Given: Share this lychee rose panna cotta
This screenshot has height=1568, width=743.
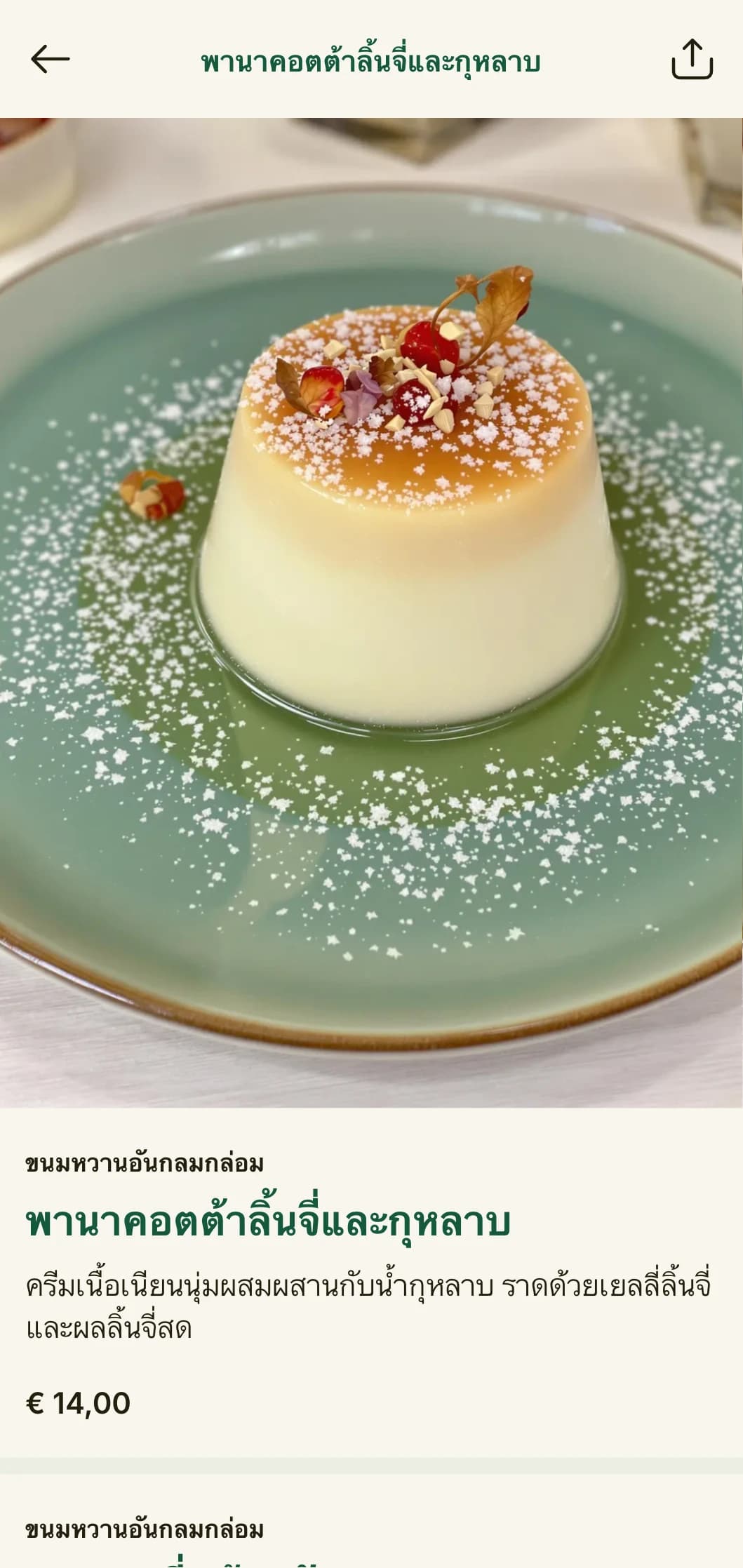Looking at the screenshot, I should 692,60.
